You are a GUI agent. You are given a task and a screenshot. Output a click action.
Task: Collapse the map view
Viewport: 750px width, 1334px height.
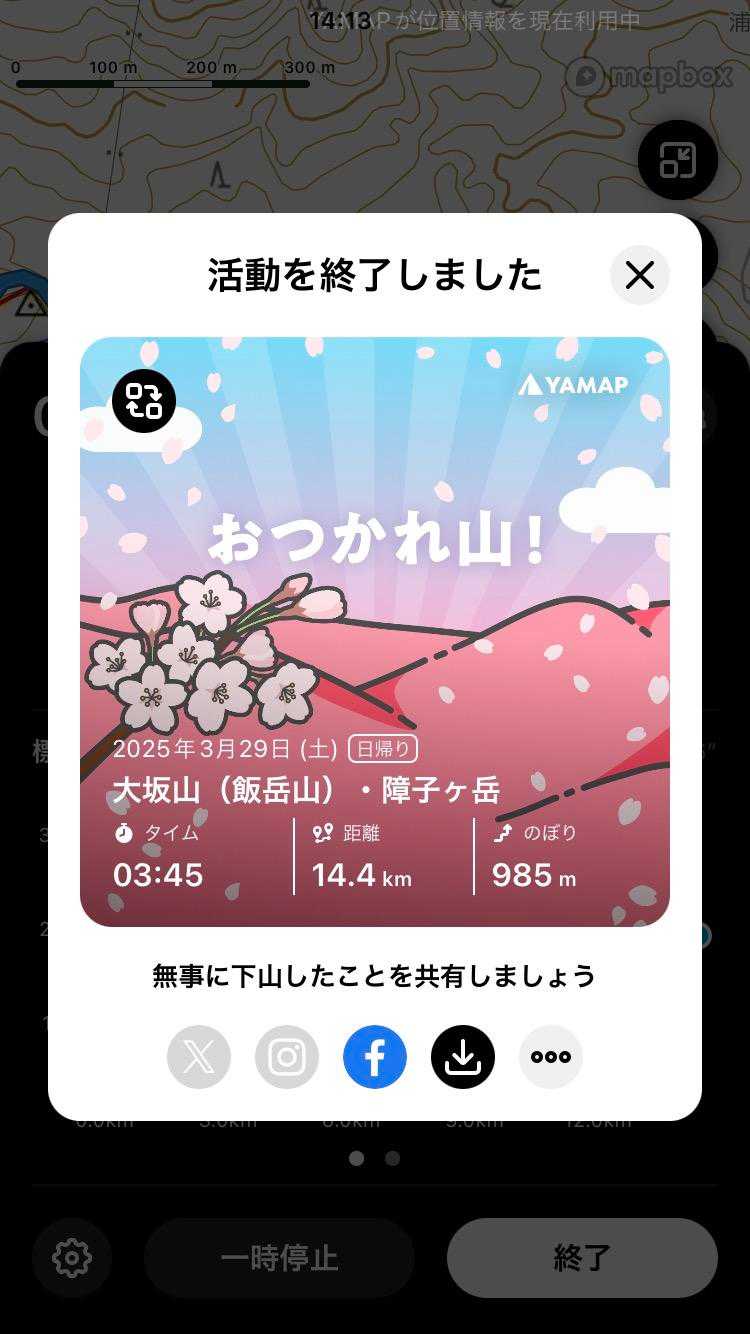point(678,160)
